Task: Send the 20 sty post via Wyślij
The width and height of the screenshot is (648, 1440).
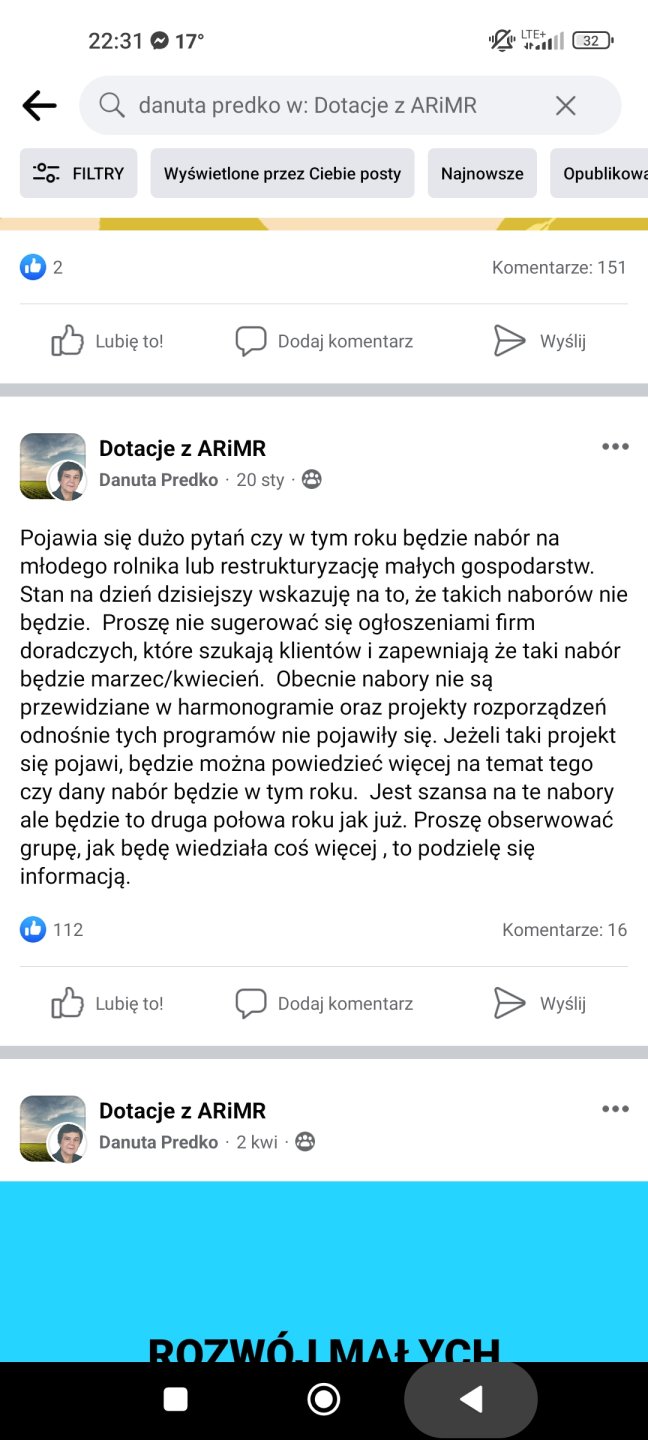Action: tap(540, 1003)
